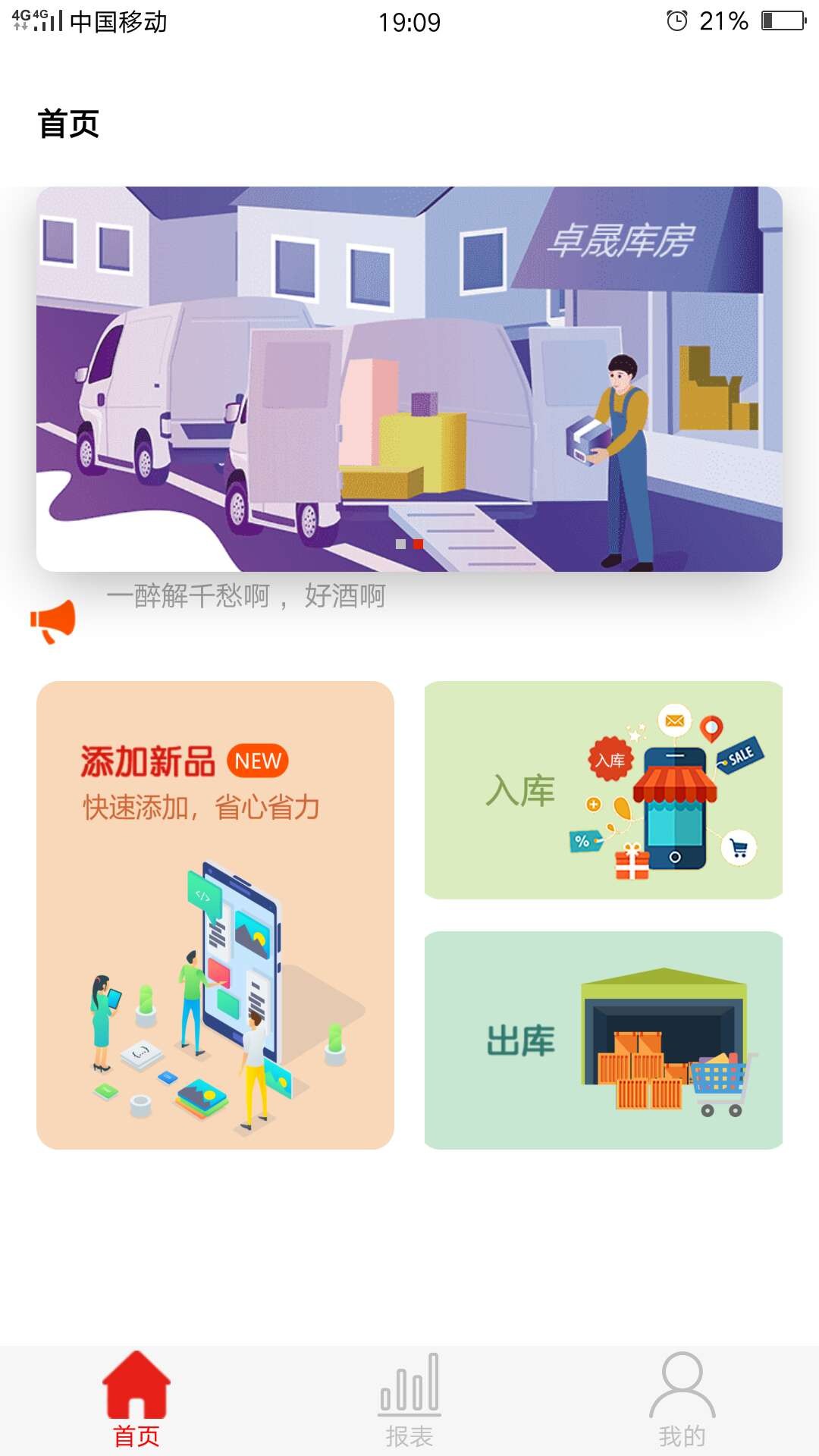Switch to the 我的 profile tab
The width and height of the screenshot is (819, 1456).
682,1401
